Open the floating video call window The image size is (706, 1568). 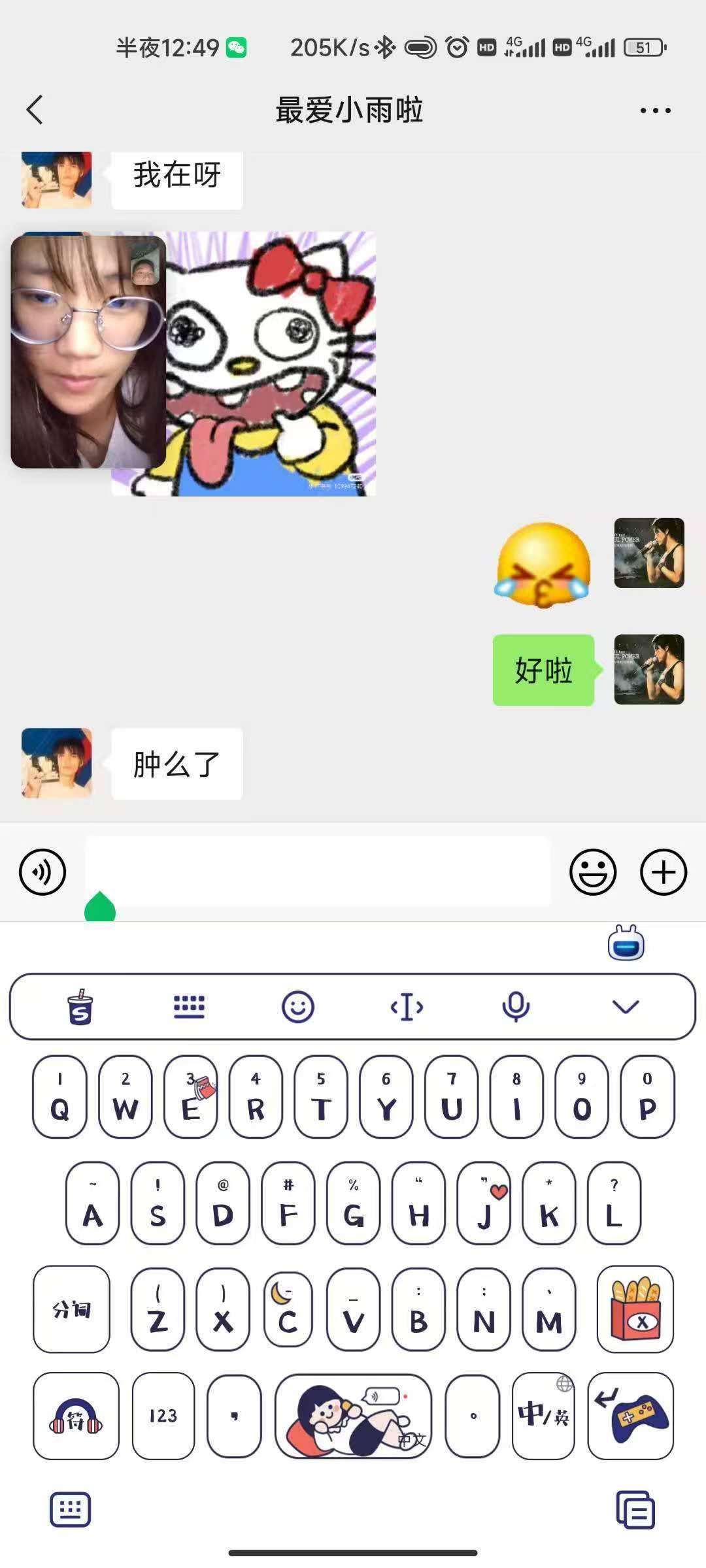(x=88, y=351)
